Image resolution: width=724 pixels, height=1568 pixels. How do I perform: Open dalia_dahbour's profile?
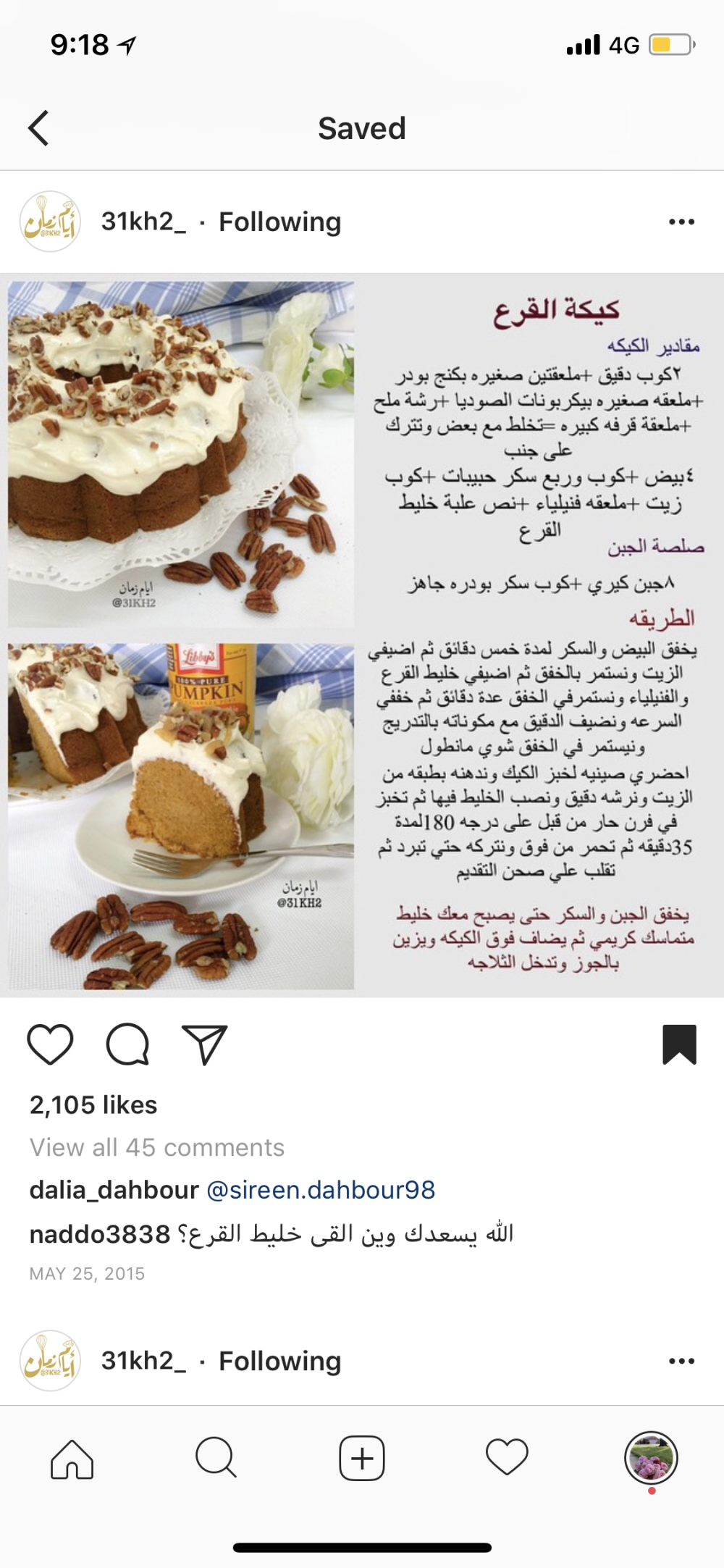click(114, 1190)
